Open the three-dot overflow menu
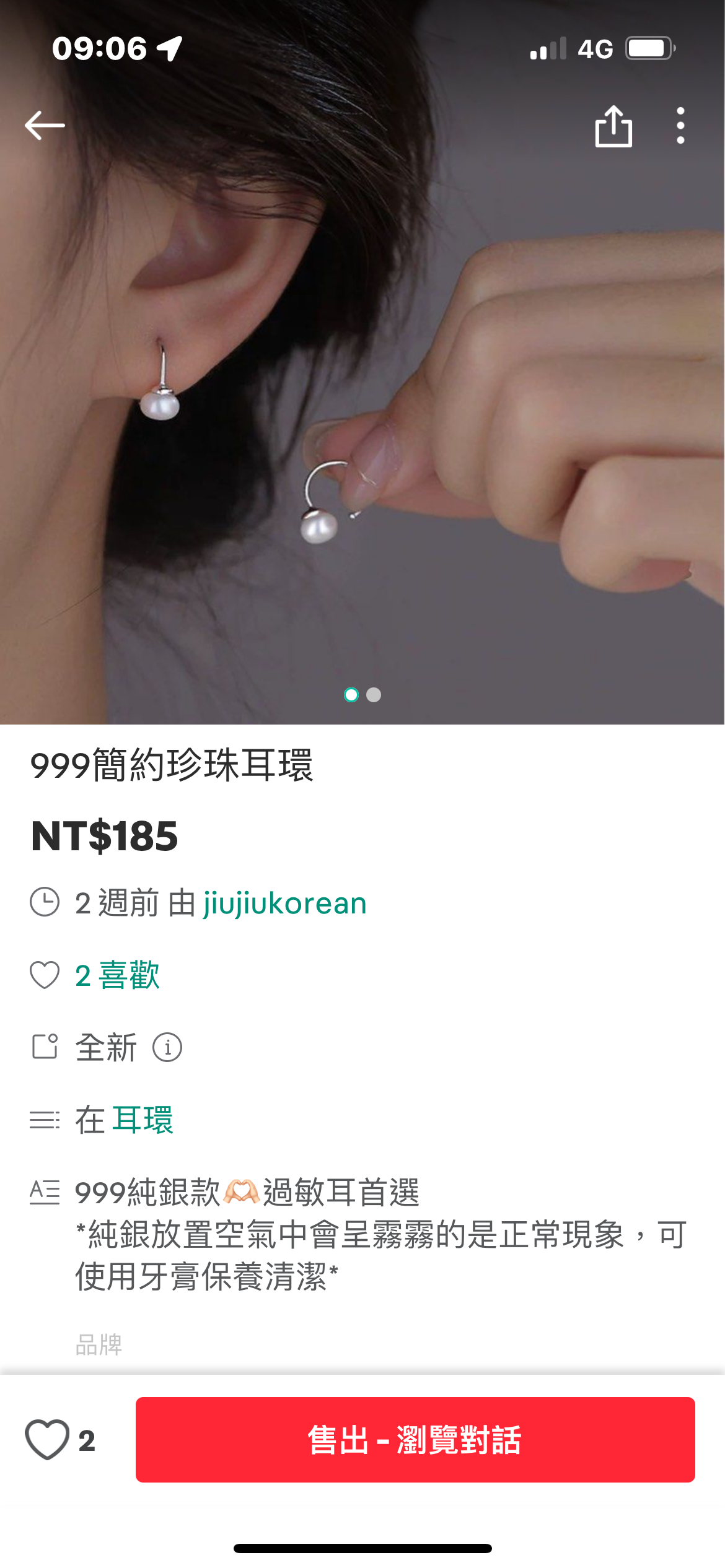The width and height of the screenshot is (725, 1568). click(x=680, y=126)
